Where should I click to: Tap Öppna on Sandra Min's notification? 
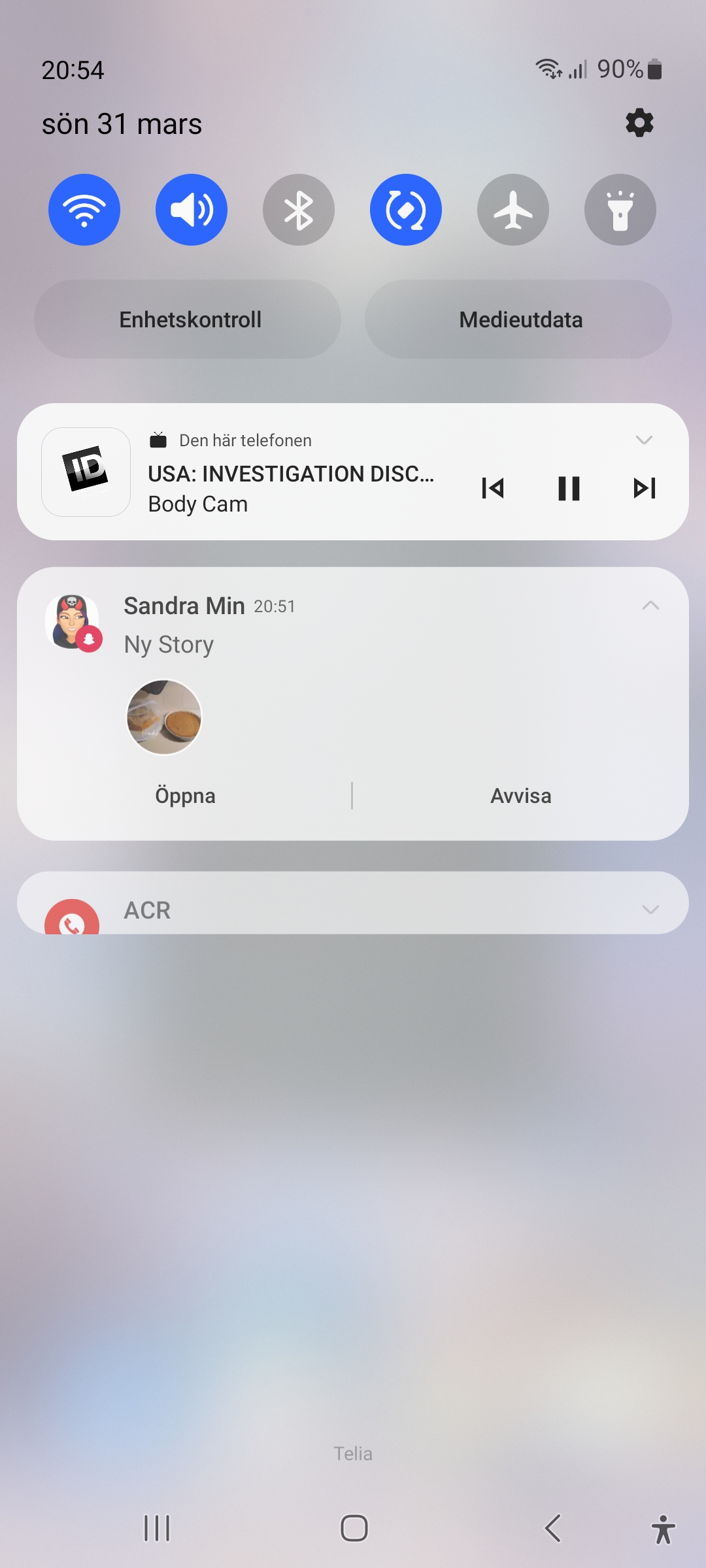coord(185,796)
